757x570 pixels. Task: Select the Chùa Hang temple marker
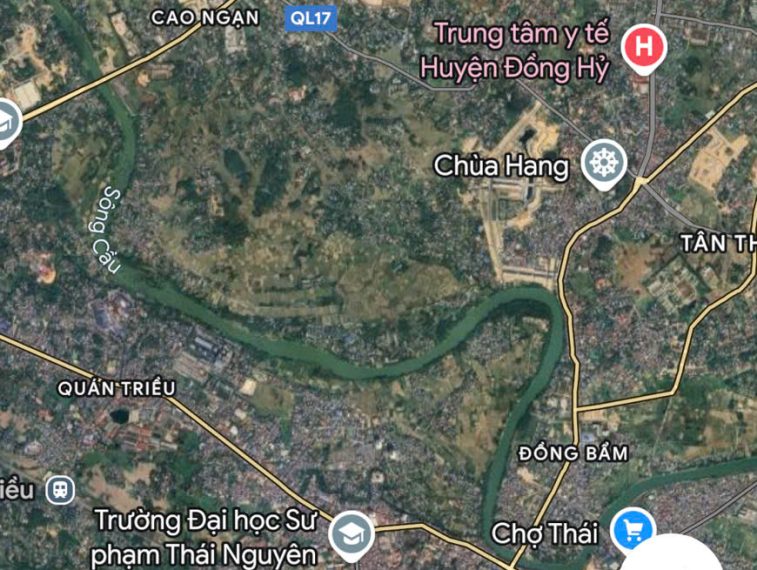coord(604,163)
